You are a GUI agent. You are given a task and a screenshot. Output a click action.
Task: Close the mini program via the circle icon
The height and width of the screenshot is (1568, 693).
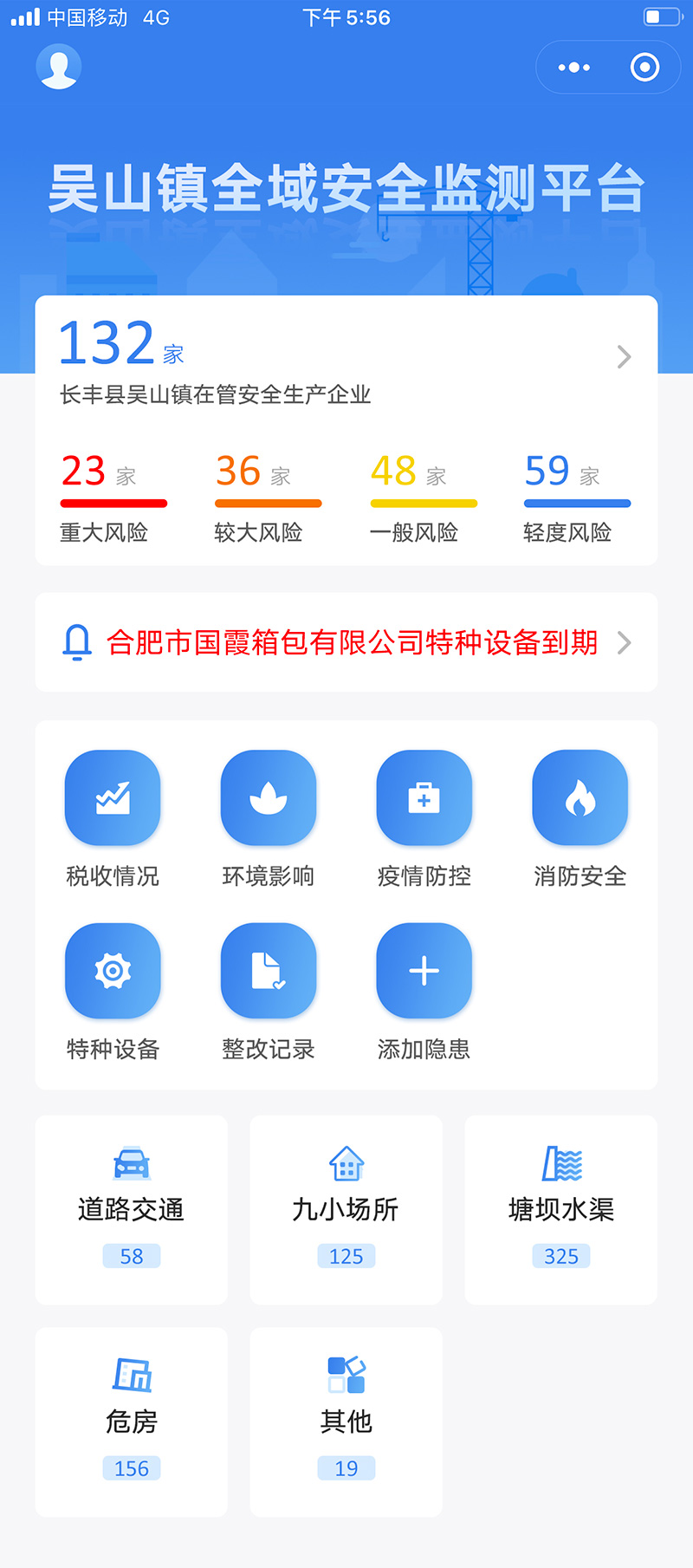(644, 68)
